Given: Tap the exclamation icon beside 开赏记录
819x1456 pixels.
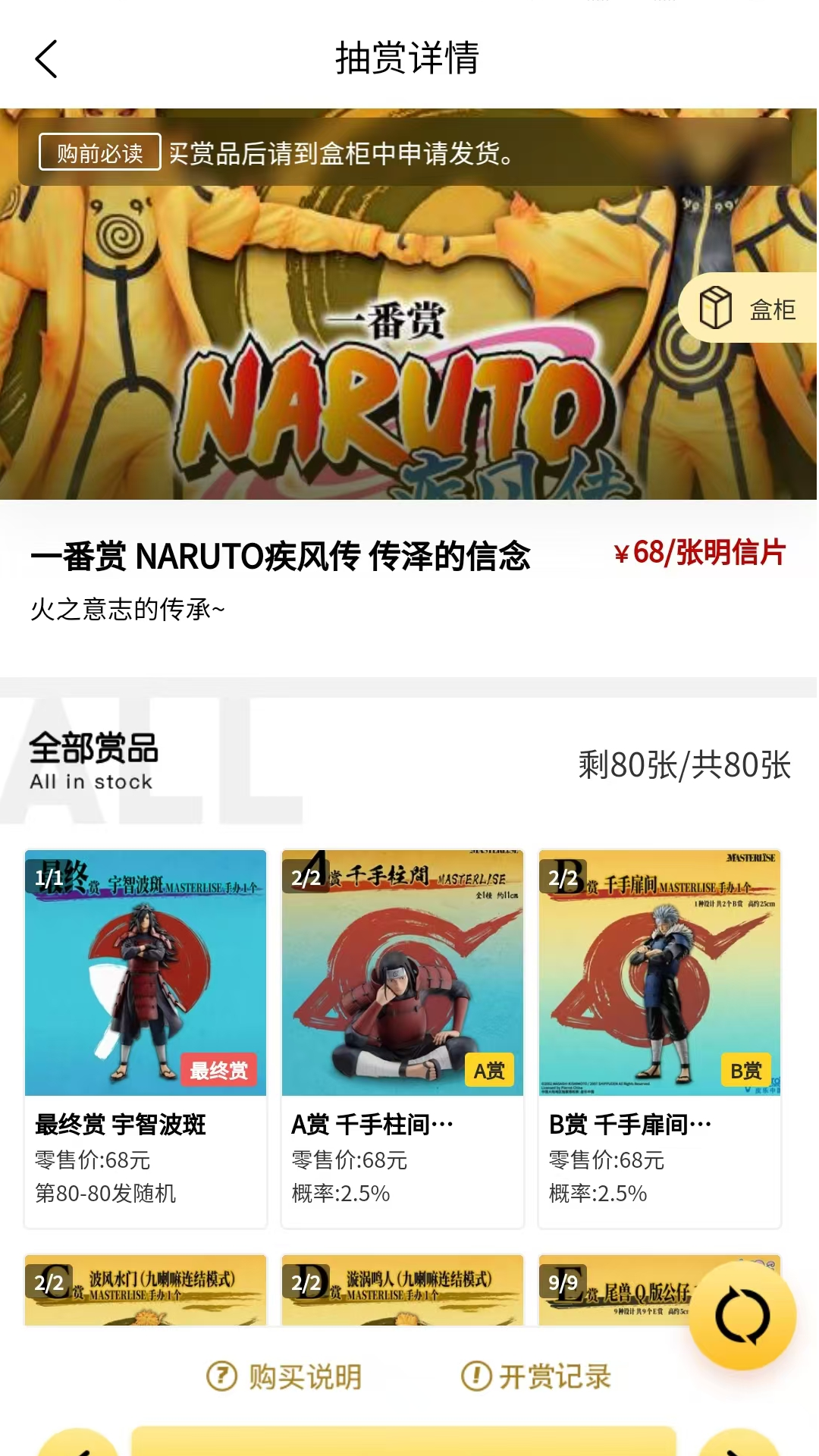Looking at the screenshot, I should (x=478, y=1378).
